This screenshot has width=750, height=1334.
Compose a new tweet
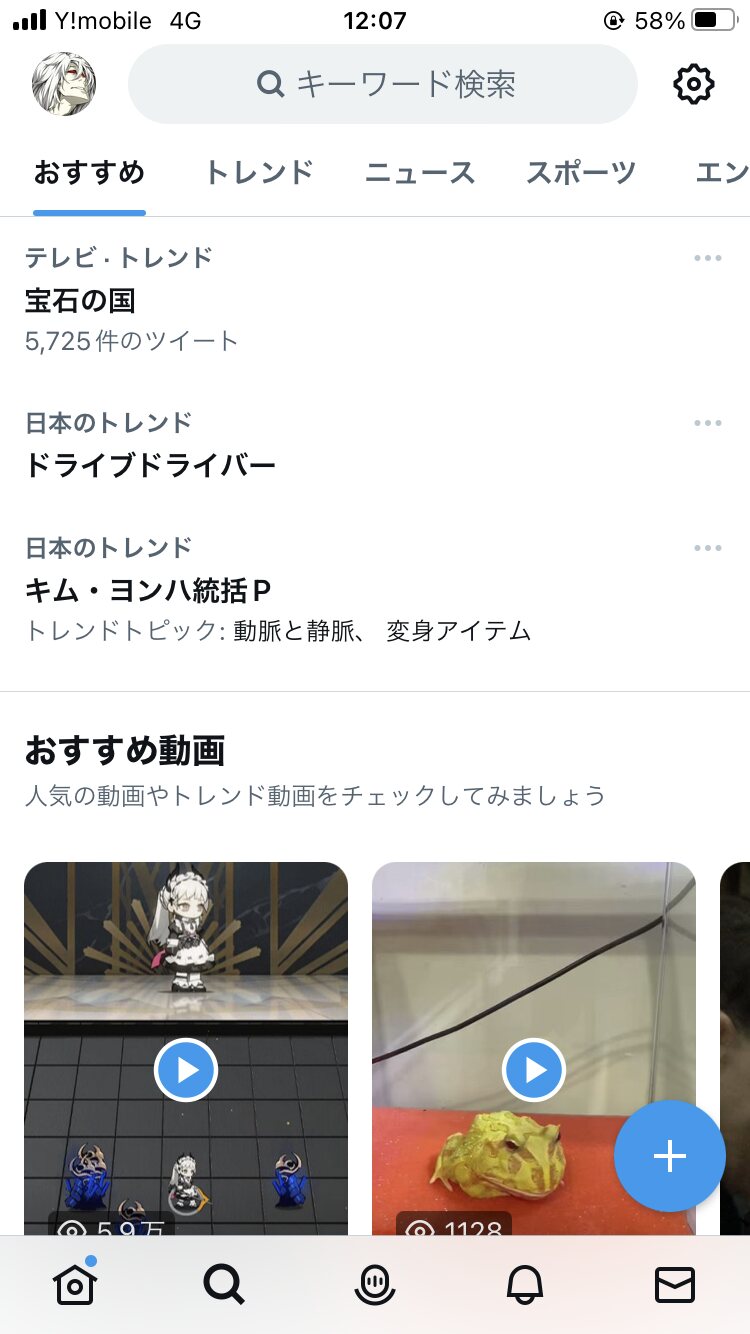pyautogui.click(x=669, y=1156)
